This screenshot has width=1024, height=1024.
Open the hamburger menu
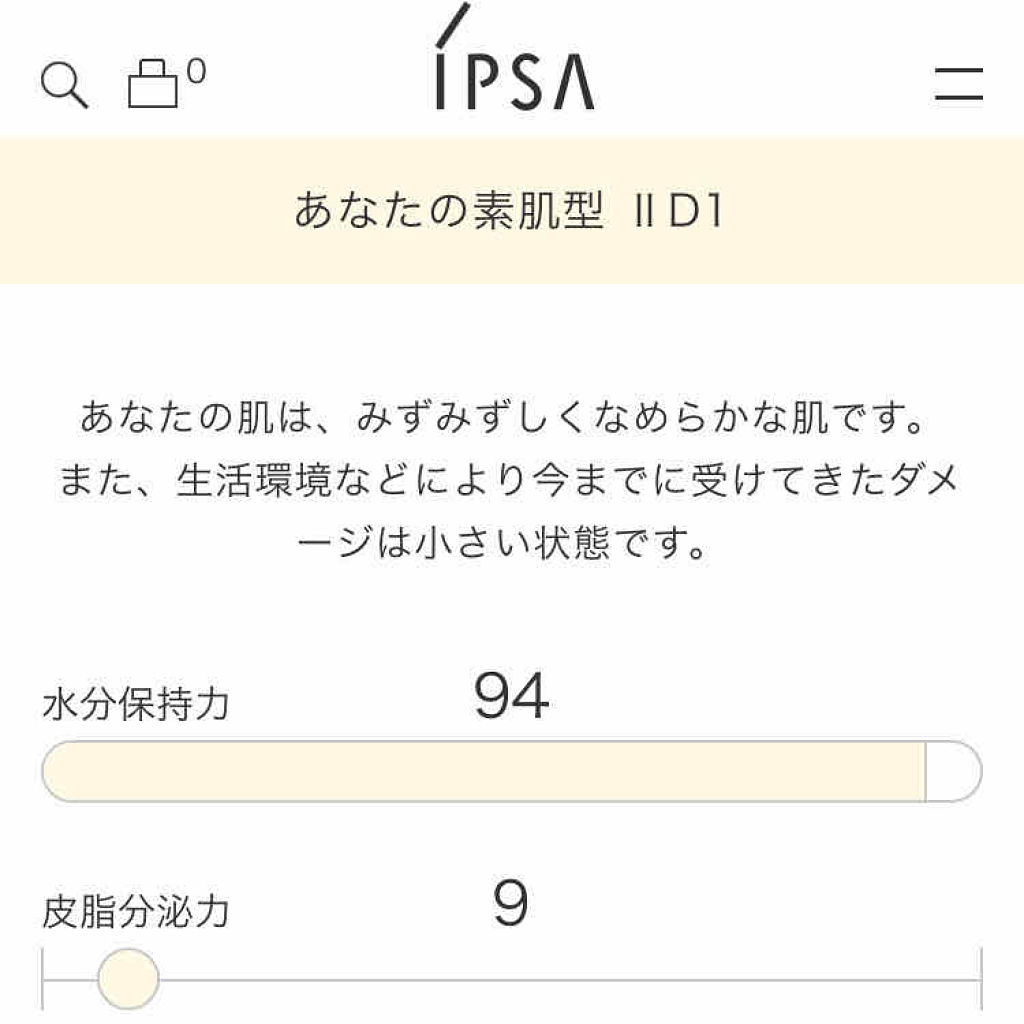click(958, 84)
